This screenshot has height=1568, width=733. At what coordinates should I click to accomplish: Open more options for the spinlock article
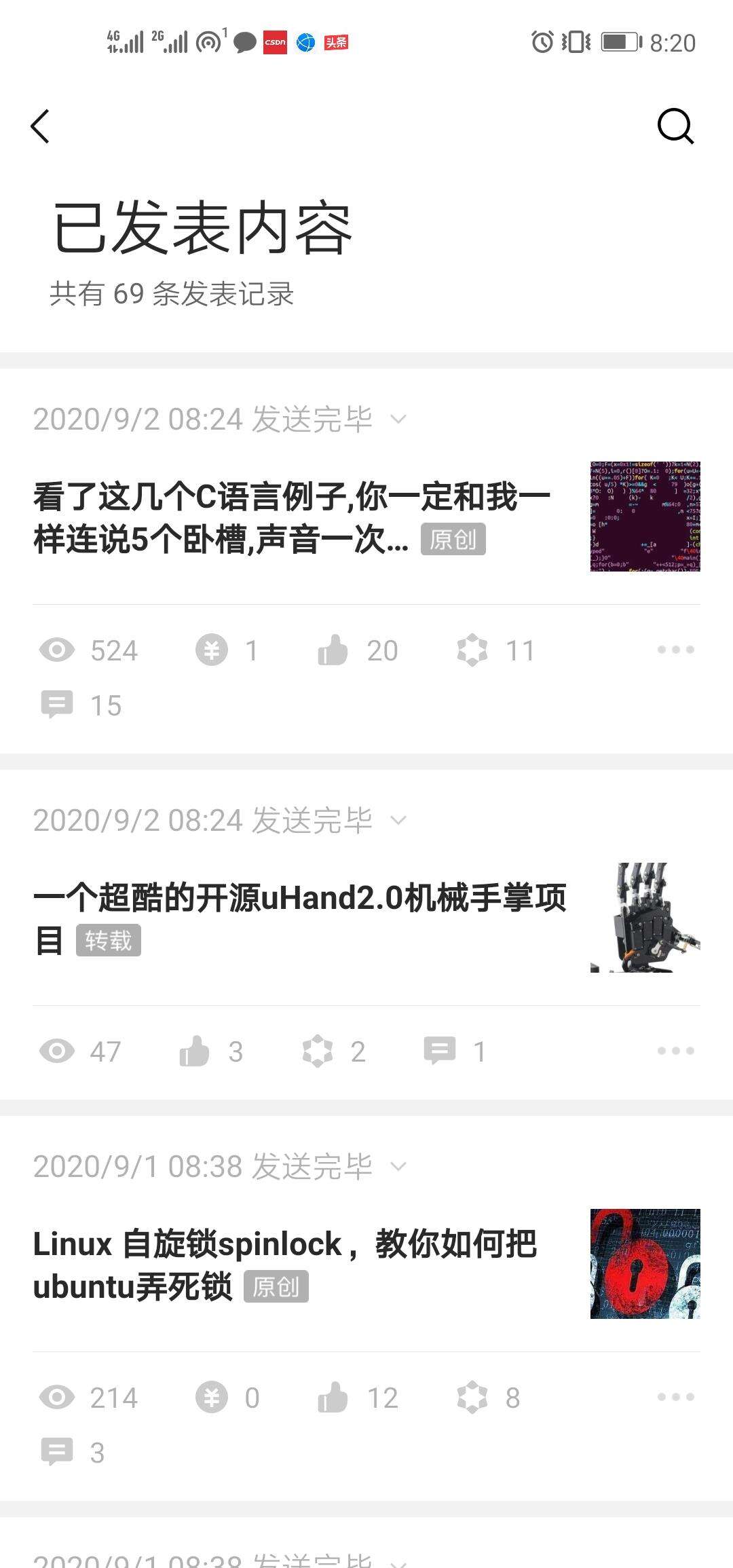(675, 1397)
